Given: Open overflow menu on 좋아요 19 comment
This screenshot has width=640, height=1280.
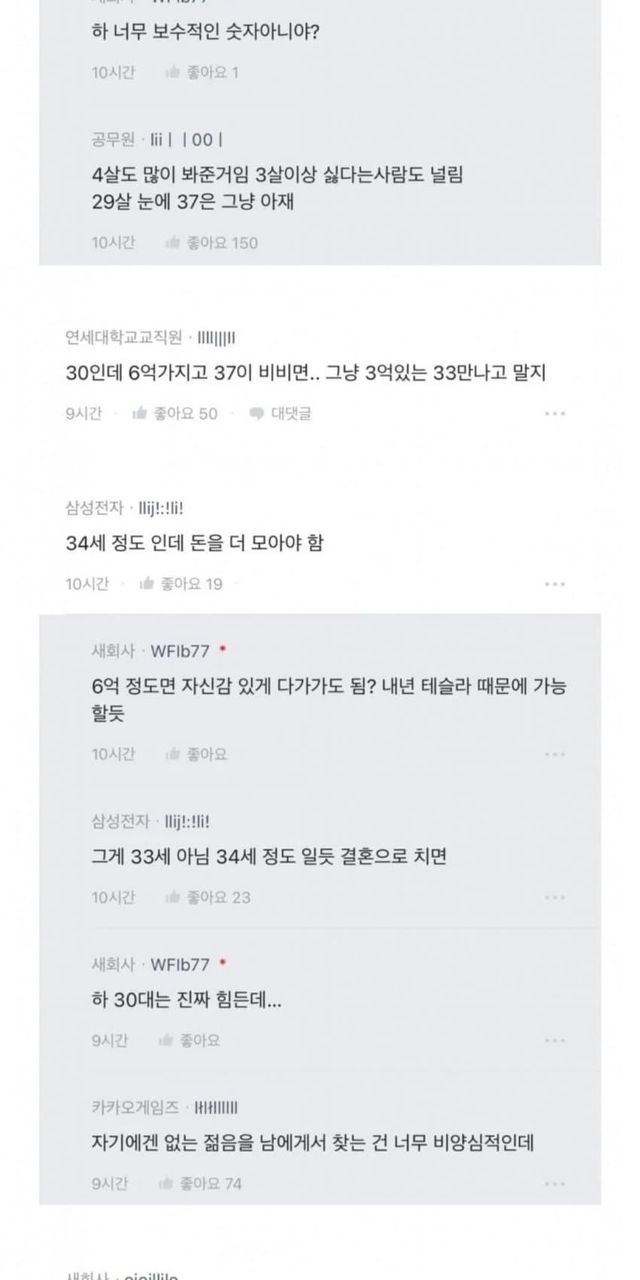Looking at the screenshot, I should 555,583.
